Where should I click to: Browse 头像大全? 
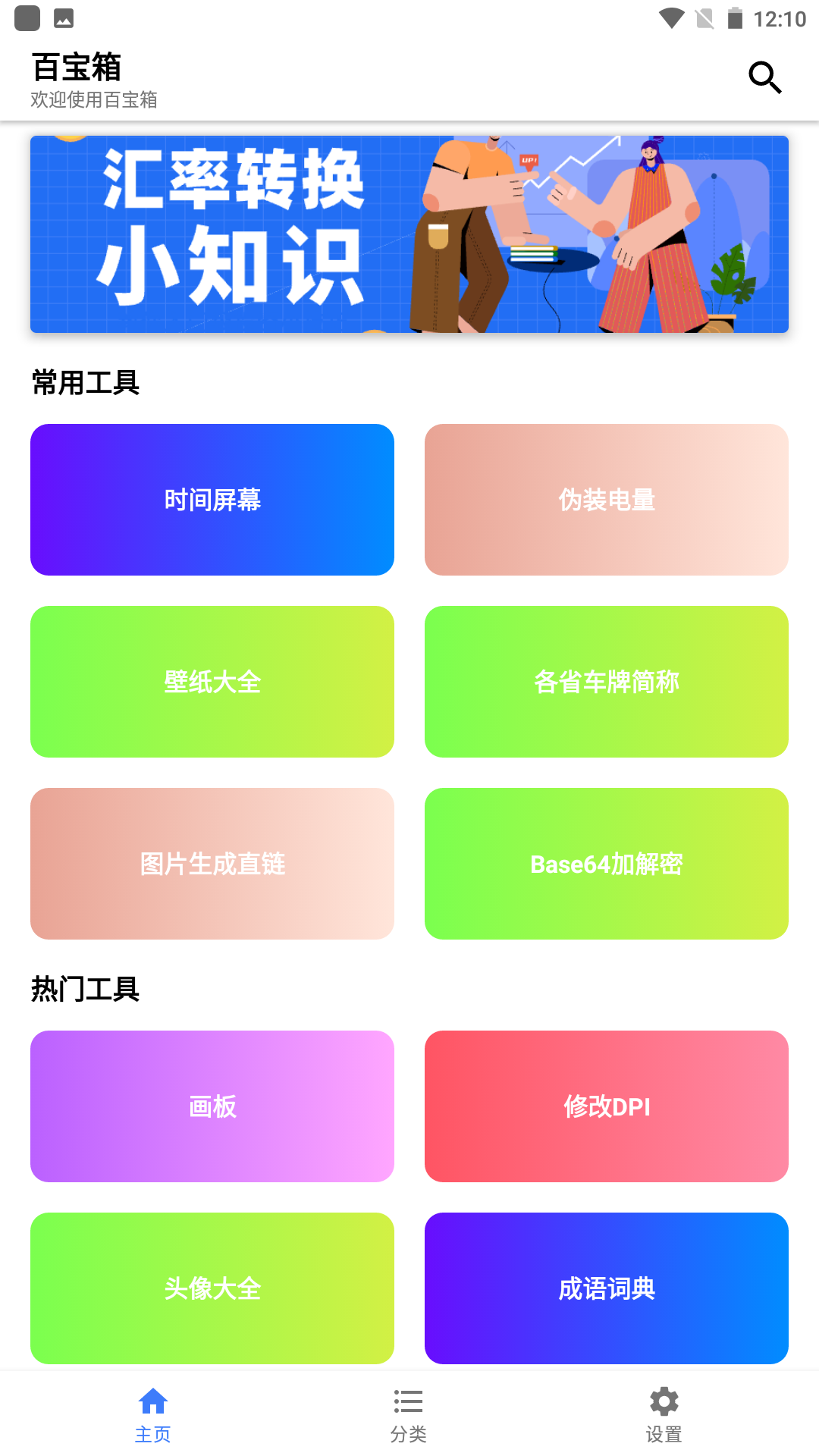point(212,1288)
